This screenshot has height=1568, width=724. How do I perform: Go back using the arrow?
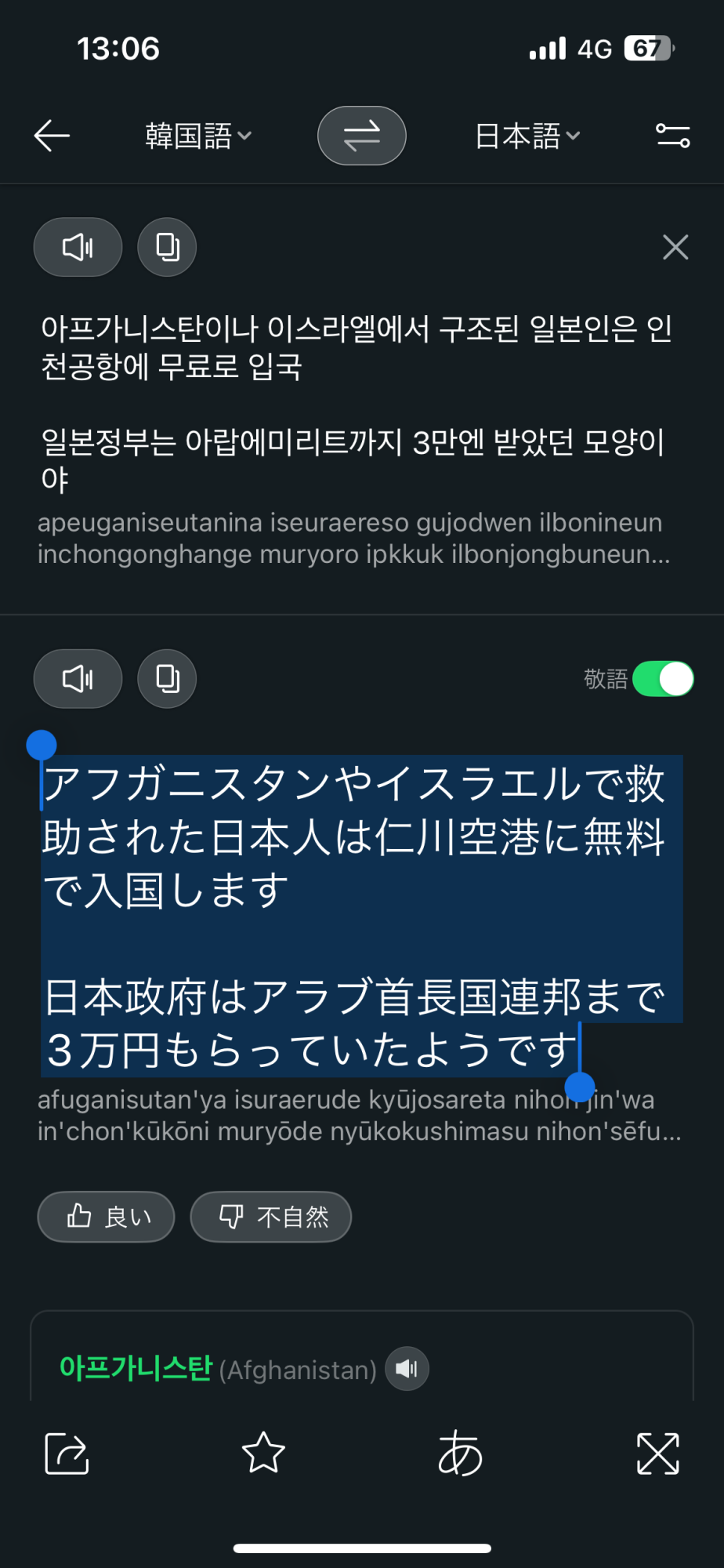pos(52,136)
